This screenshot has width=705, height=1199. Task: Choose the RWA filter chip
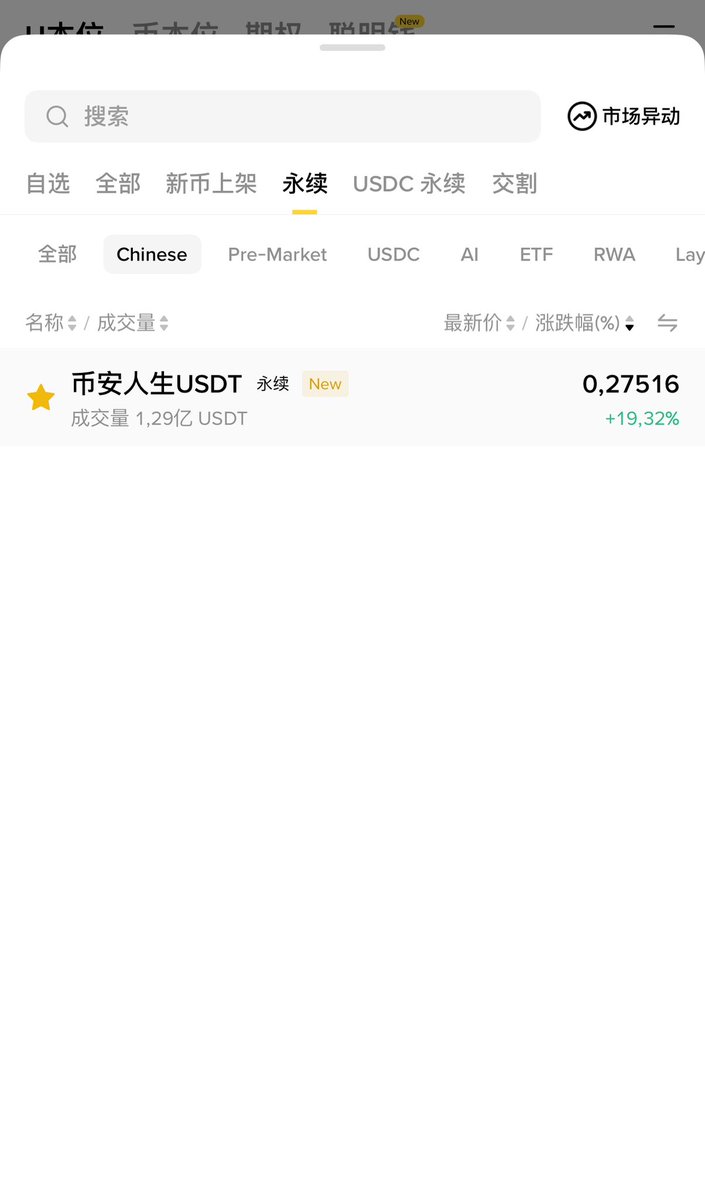614,254
